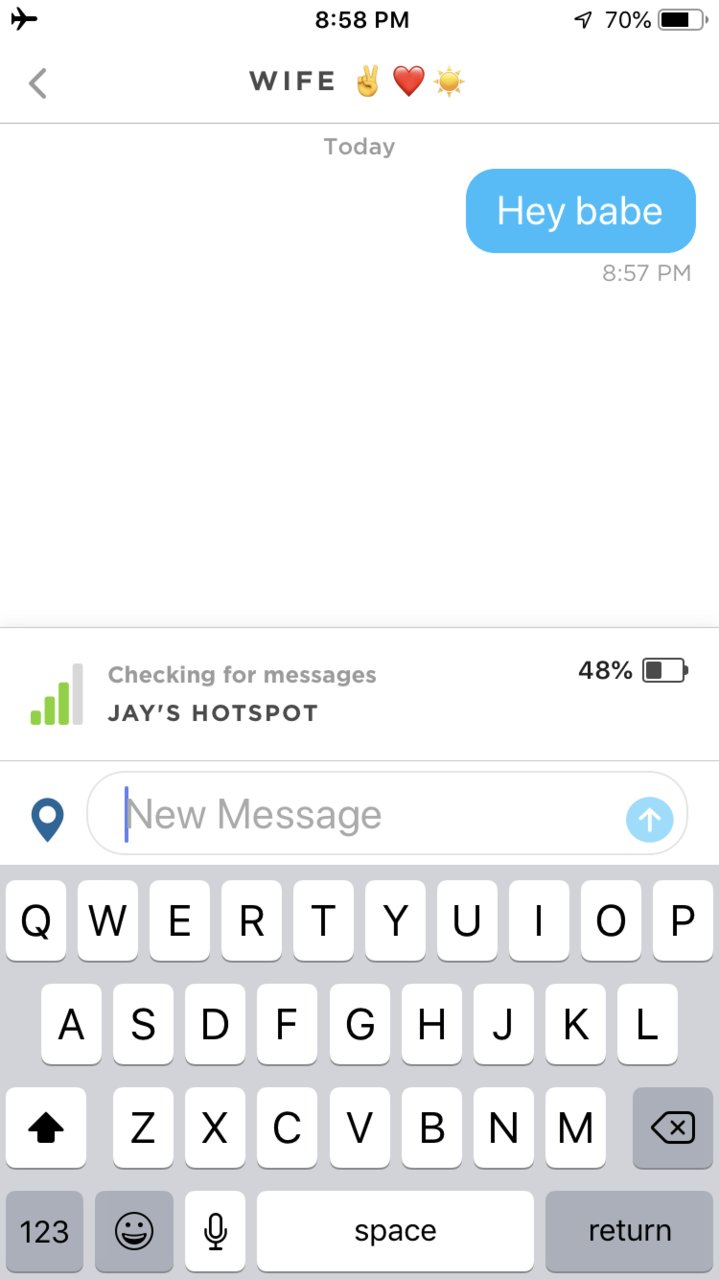719x1279 pixels.
Task: Go back using the top-left arrow
Action: tap(38, 83)
